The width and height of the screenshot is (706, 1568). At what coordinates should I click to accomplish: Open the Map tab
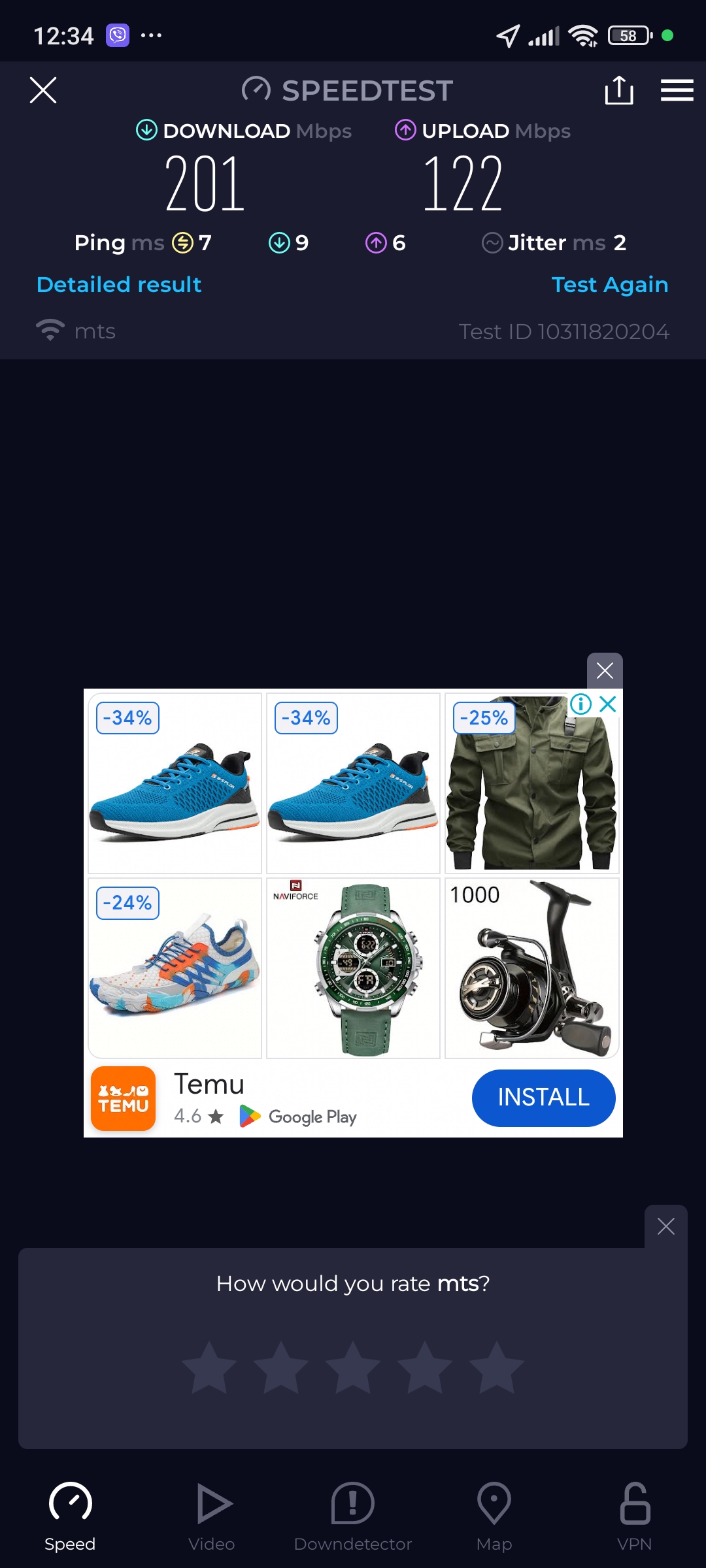pyautogui.click(x=494, y=1516)
